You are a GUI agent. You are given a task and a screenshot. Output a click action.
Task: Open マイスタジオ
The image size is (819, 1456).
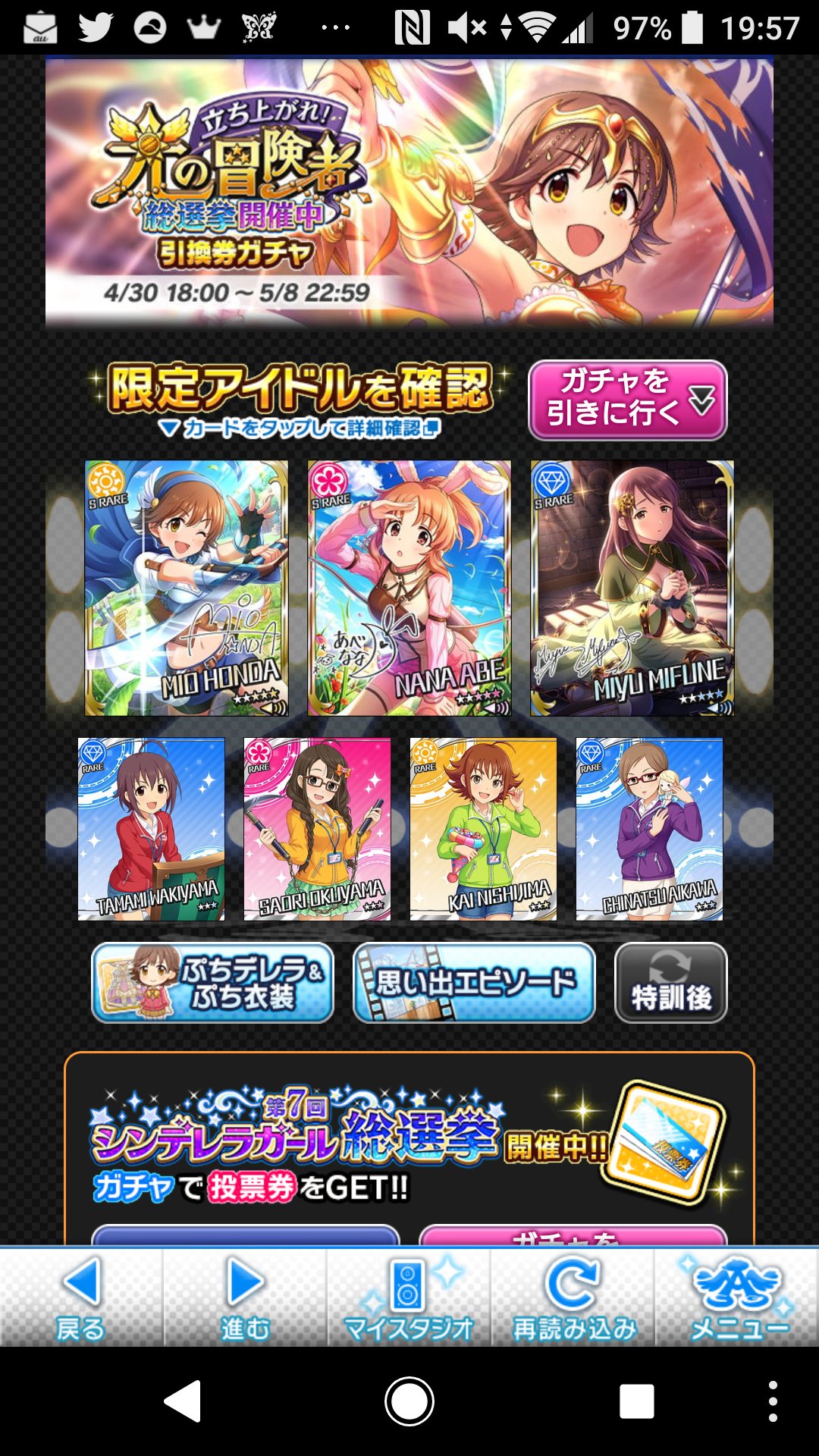click(x=409, y=1298)
